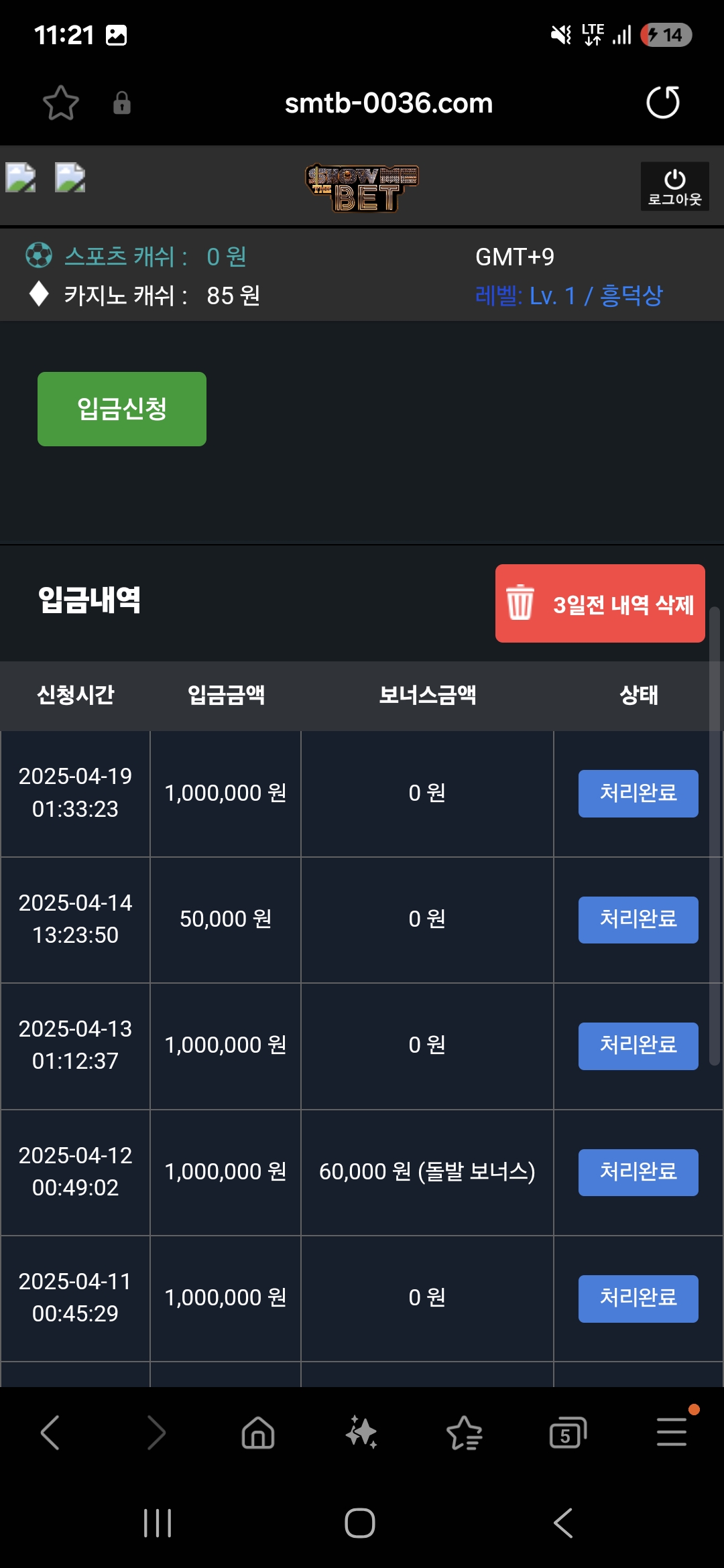This screenshot has height=1568, width=724.
Task: Open the smtb-0036.com address bar
Action: pos(389,103)
